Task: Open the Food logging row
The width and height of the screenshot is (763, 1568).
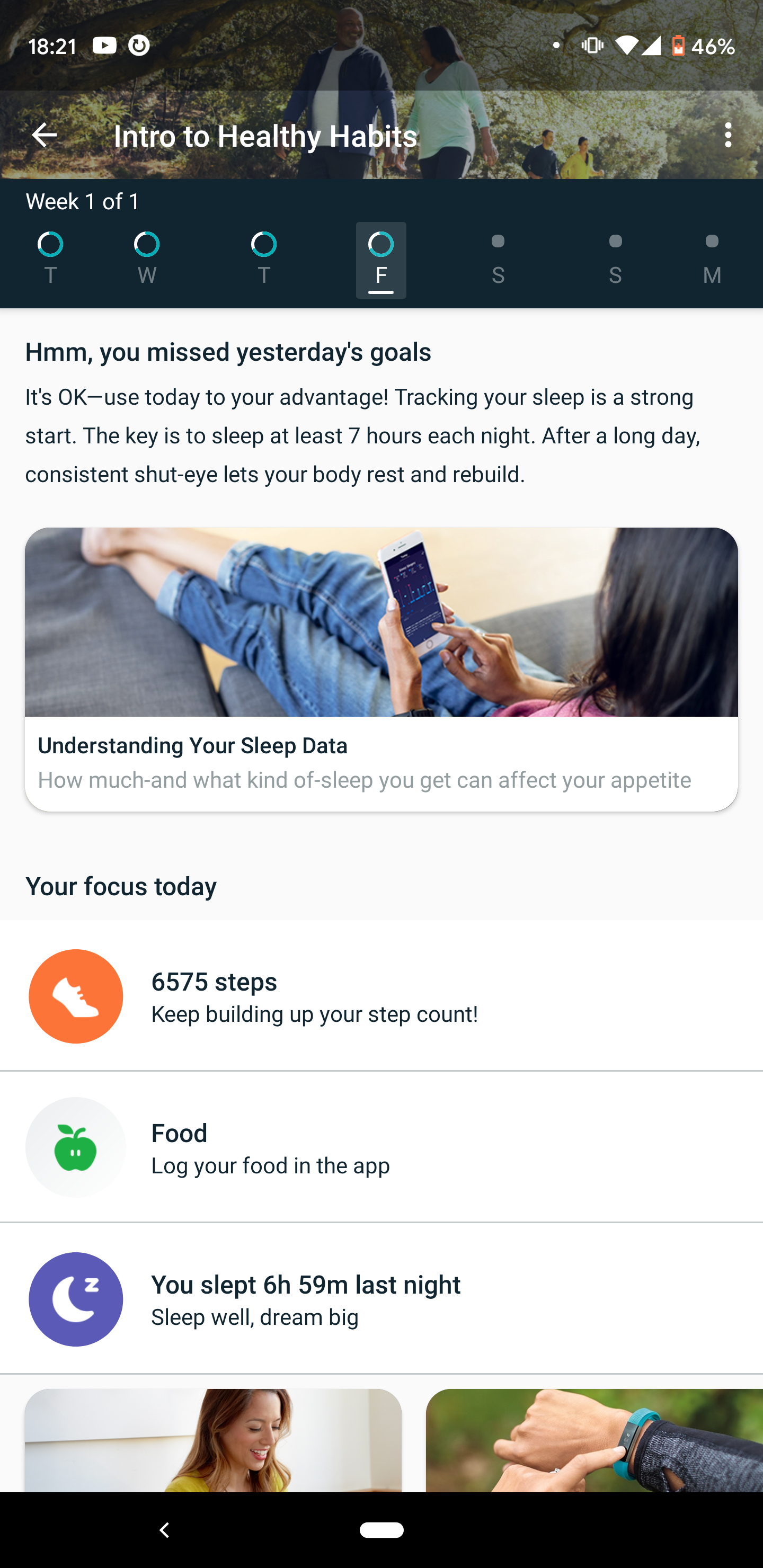Action: (x=381, y=1147)
